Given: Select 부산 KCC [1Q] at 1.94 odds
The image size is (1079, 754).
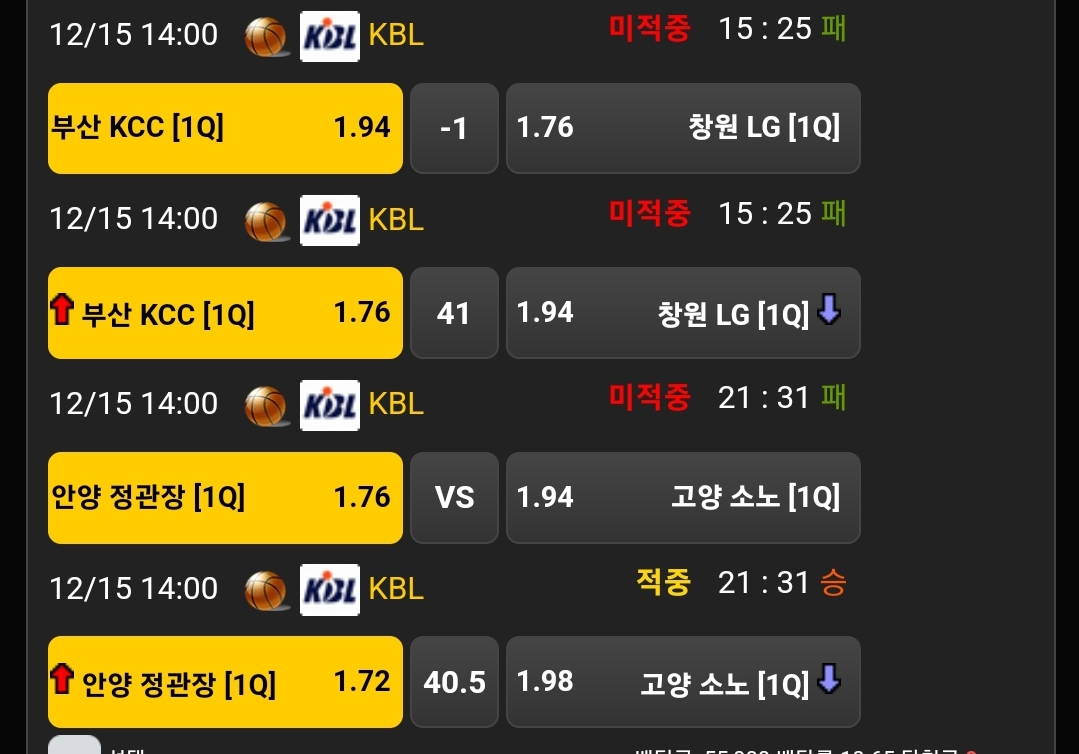Looking at the screenshot, I should click(x=225, y=128).
